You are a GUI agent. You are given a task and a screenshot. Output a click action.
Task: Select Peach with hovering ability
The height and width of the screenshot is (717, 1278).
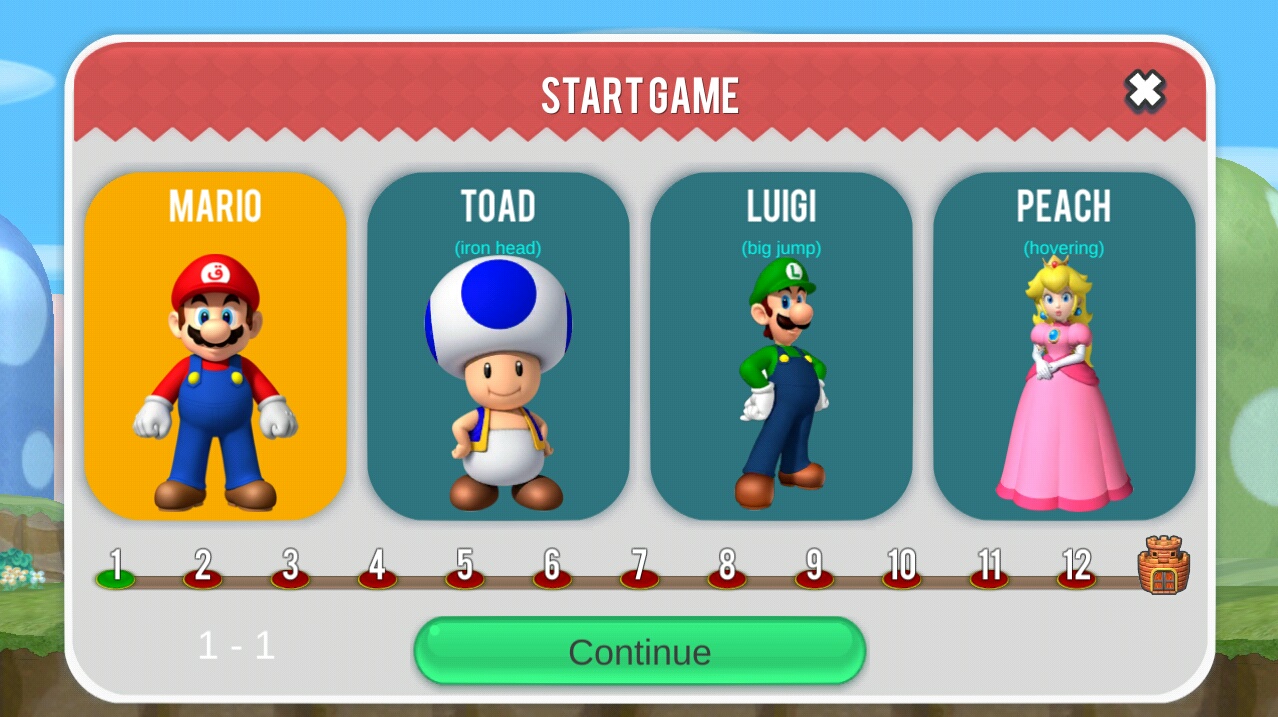click(x=1064, y=345)
